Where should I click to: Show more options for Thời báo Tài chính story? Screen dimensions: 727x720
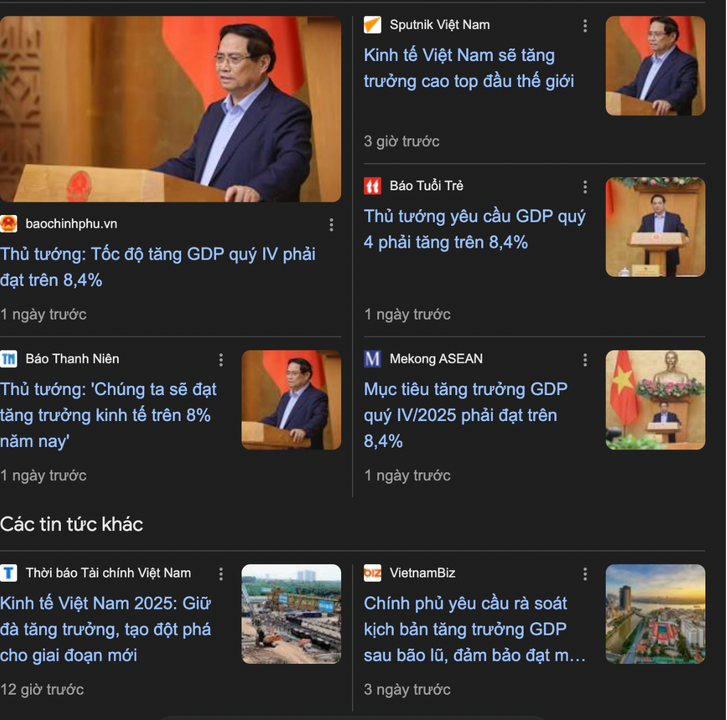pyautogui.click(x=221, y=574)
